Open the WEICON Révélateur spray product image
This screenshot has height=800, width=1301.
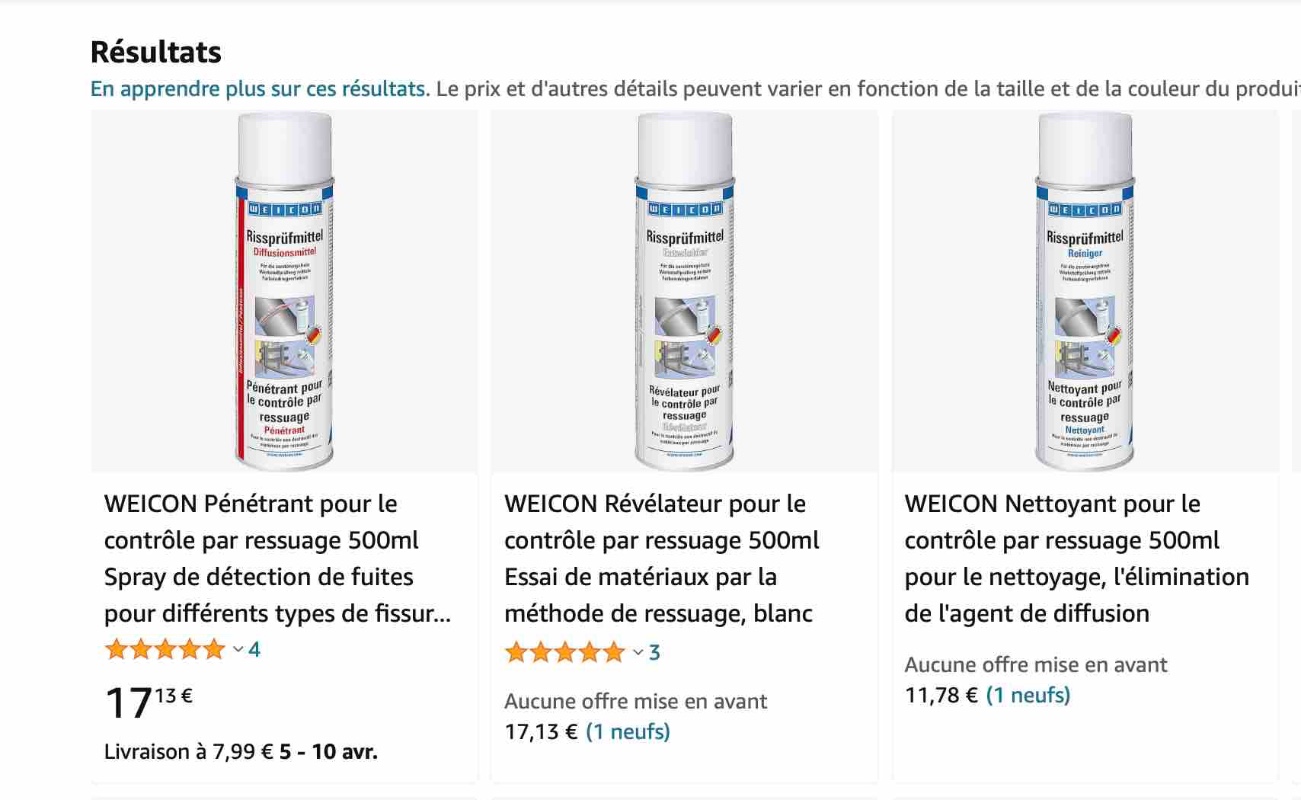tap(684, 291)
